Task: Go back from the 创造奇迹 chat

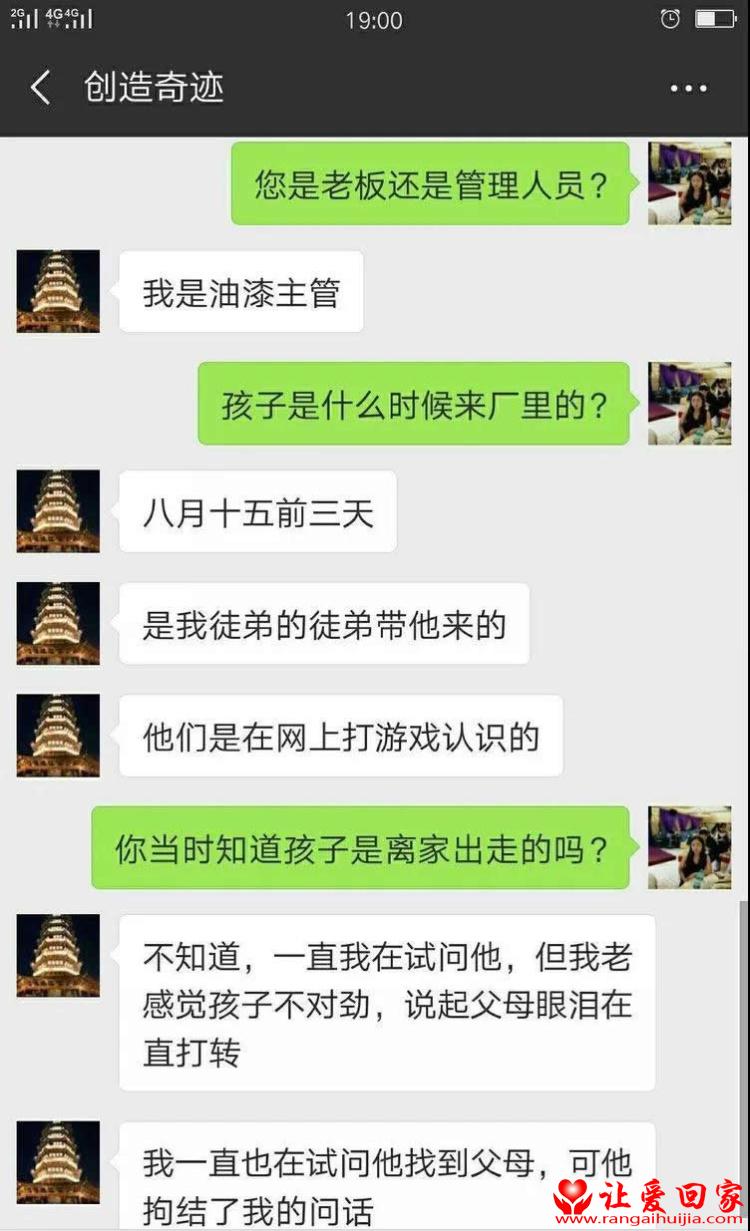Action: click(40, 88)
